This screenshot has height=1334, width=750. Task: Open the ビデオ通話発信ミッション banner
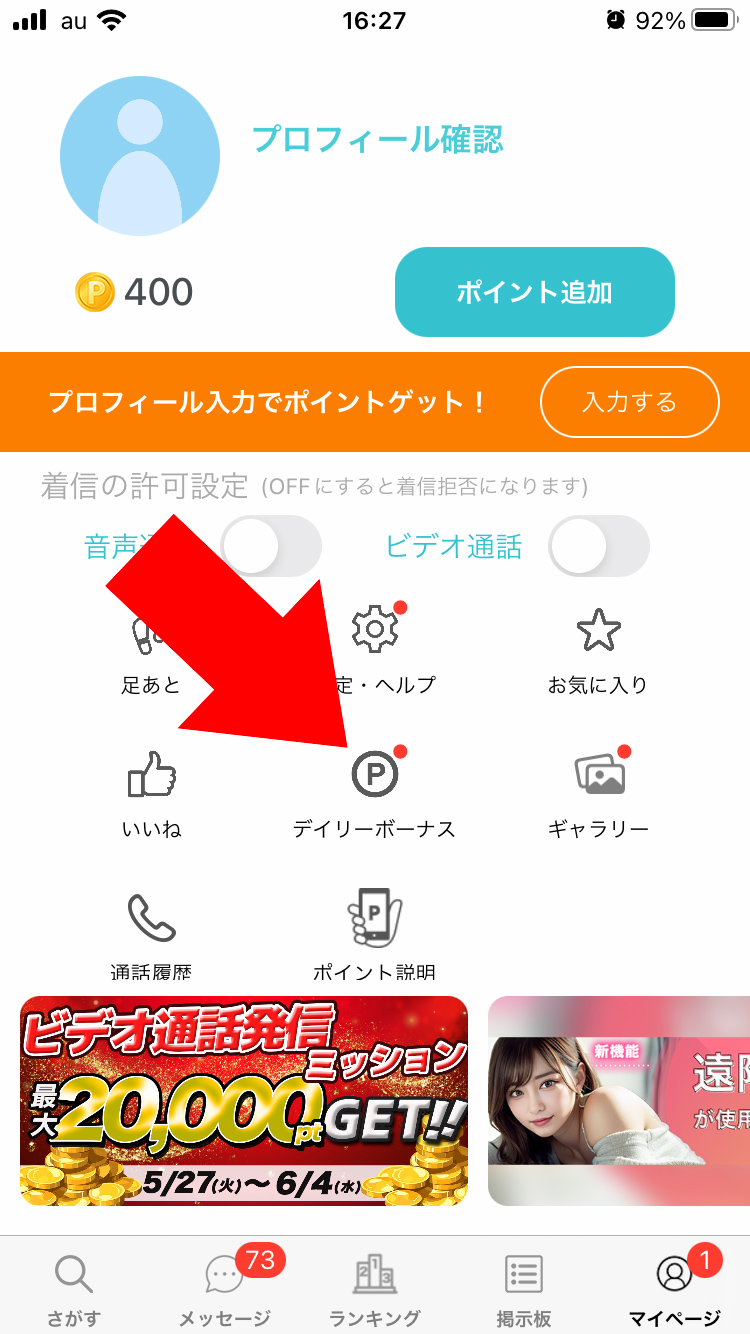point(244,1101)
